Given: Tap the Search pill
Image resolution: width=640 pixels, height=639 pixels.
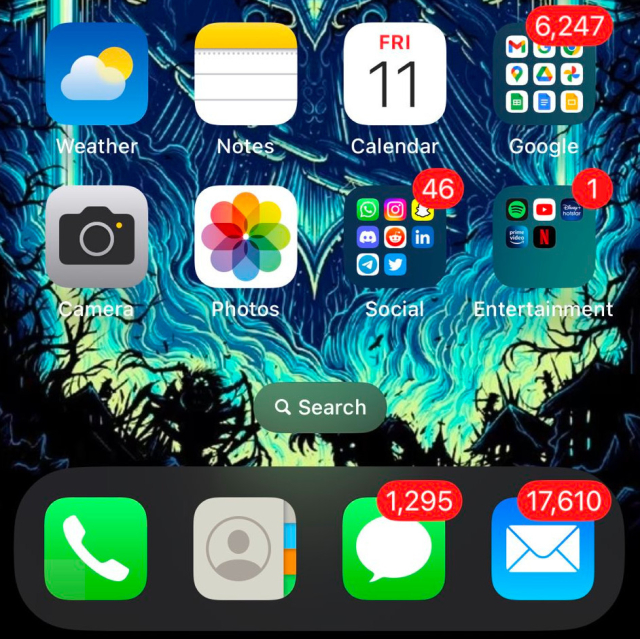Looking at the screenshot, I should (x=320, y=407).
